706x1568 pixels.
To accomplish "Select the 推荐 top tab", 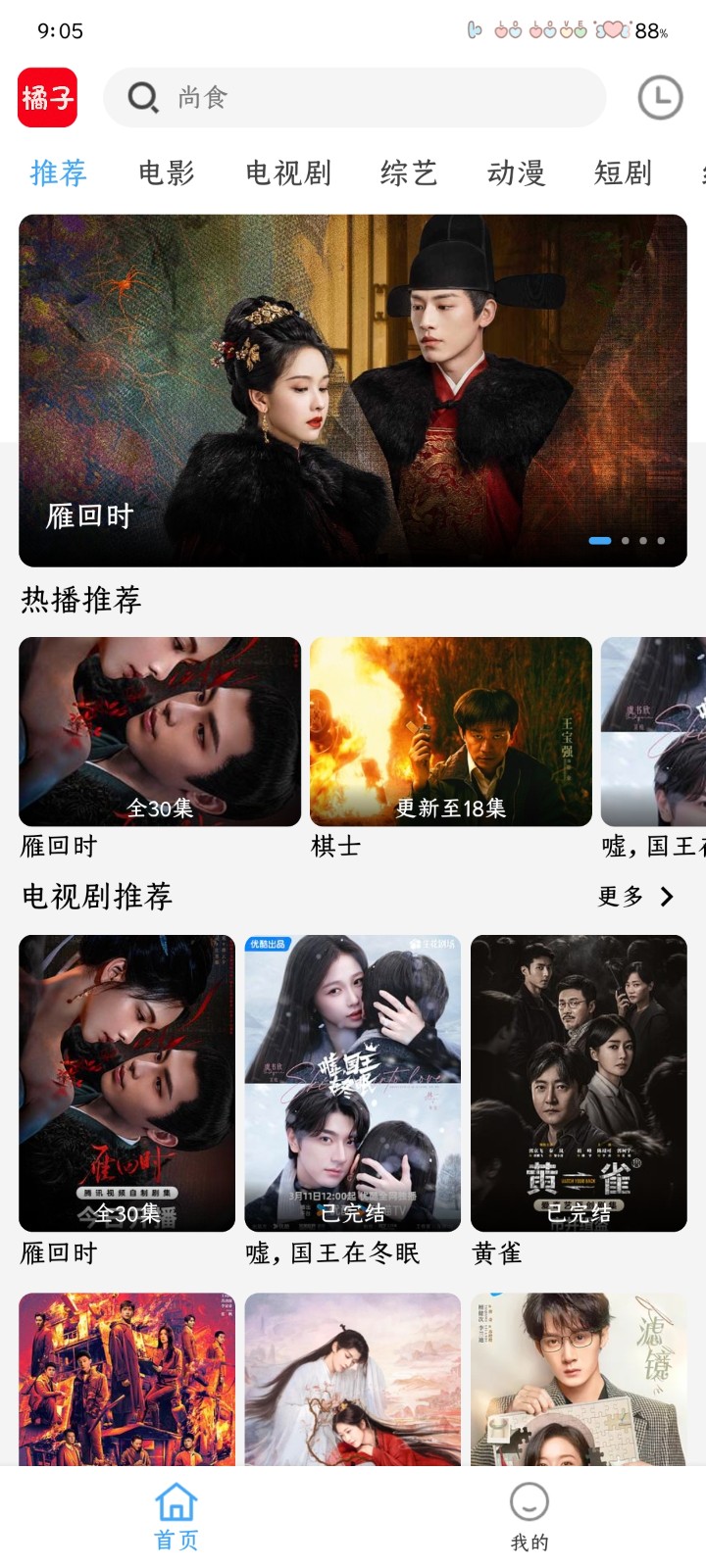I will (x=59, y=173).
